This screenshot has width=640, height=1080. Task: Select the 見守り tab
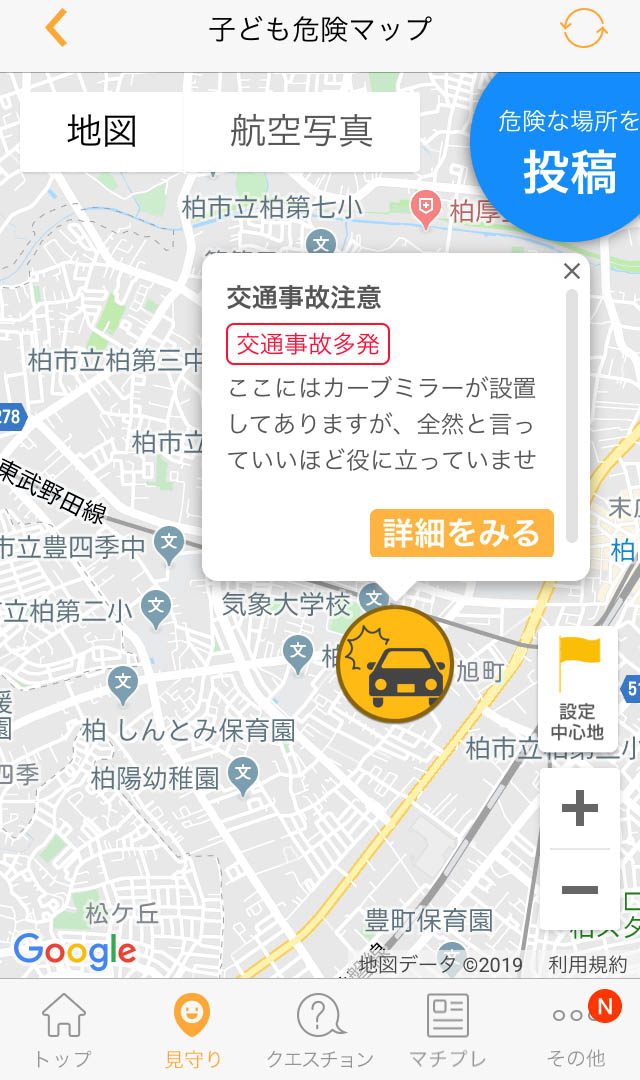(x=192, y=1030)
